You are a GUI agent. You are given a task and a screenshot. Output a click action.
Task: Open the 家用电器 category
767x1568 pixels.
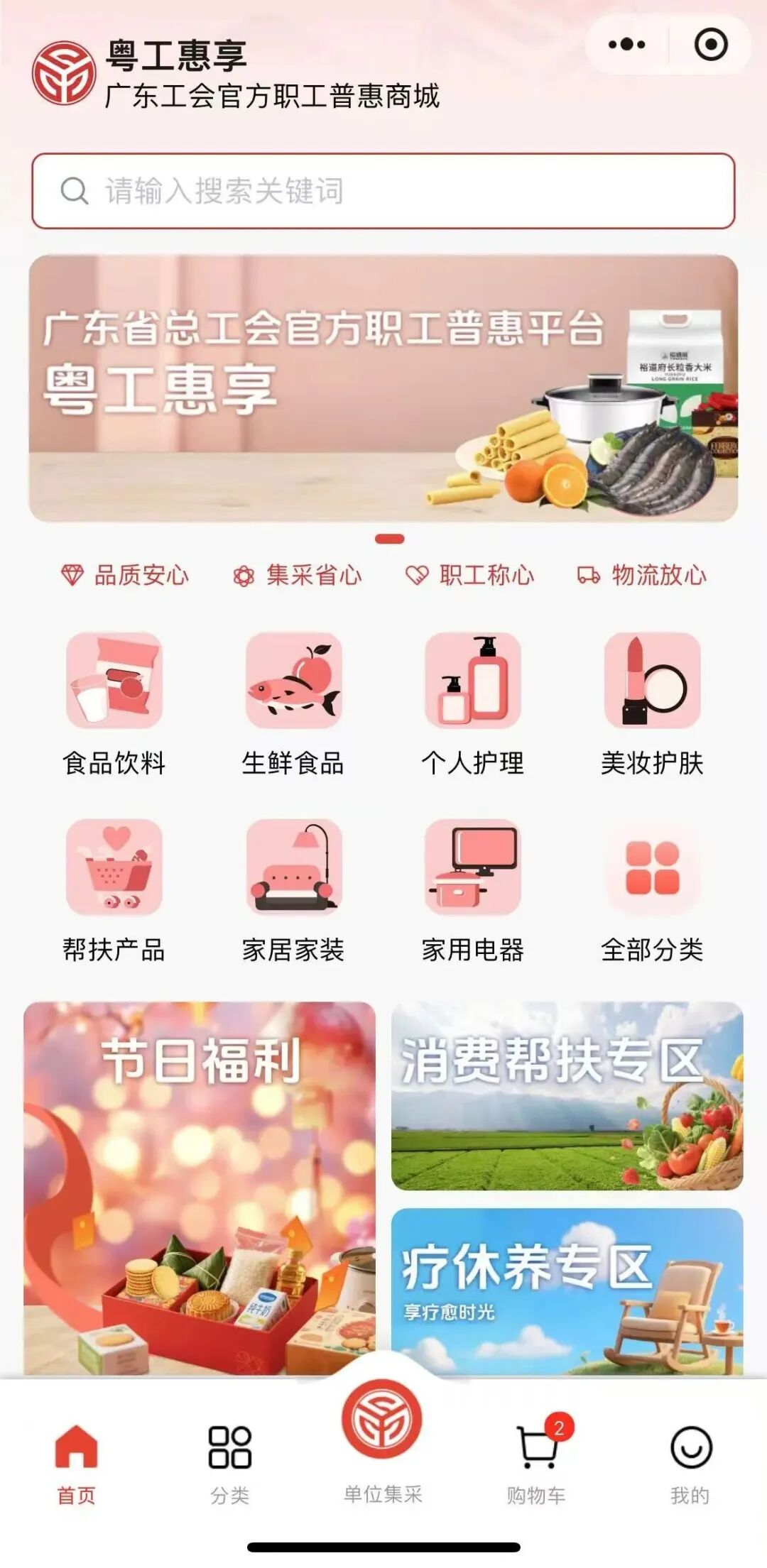coord(473,889)
